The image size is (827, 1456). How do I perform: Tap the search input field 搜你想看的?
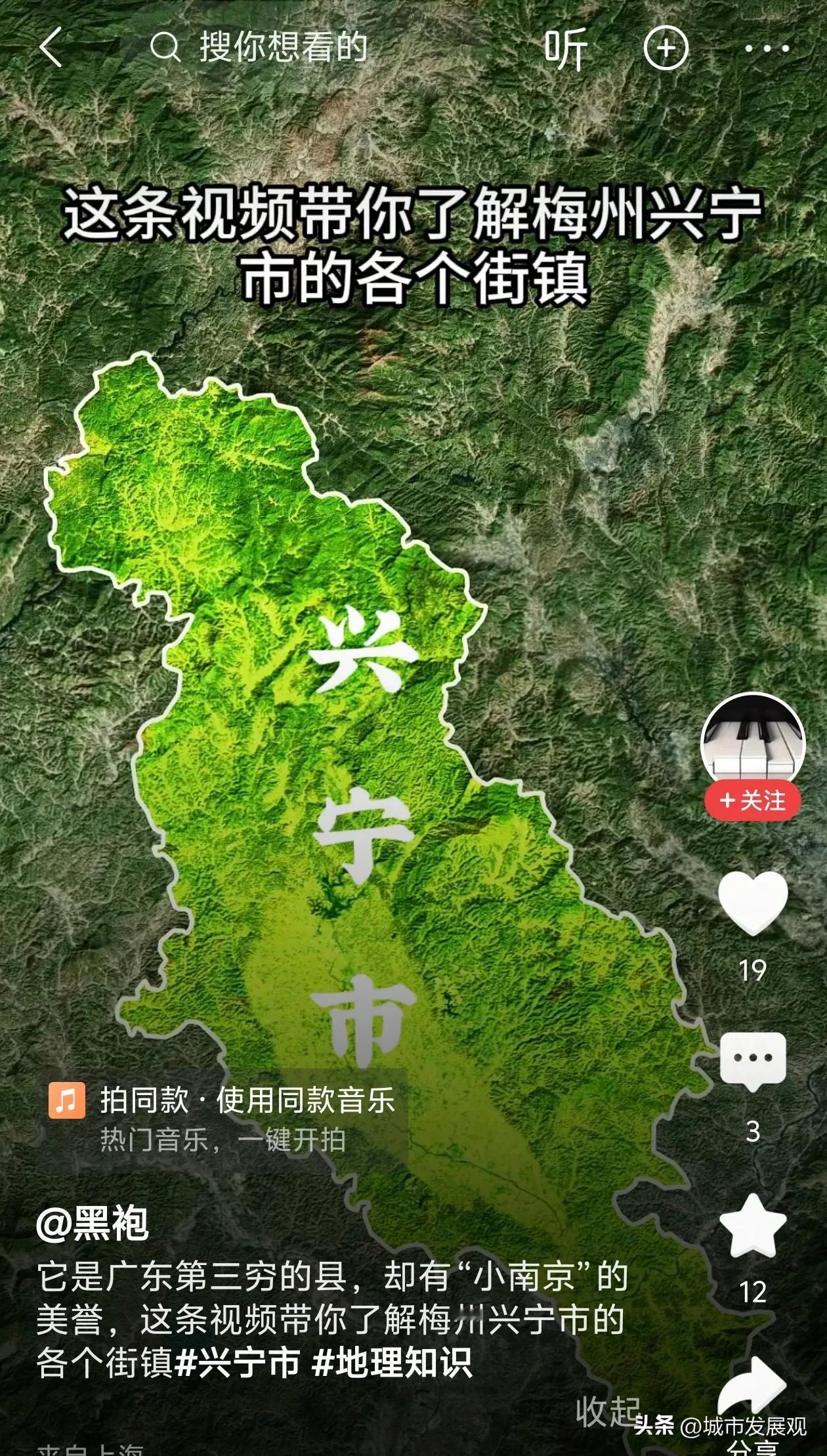[x=282, y=47]
